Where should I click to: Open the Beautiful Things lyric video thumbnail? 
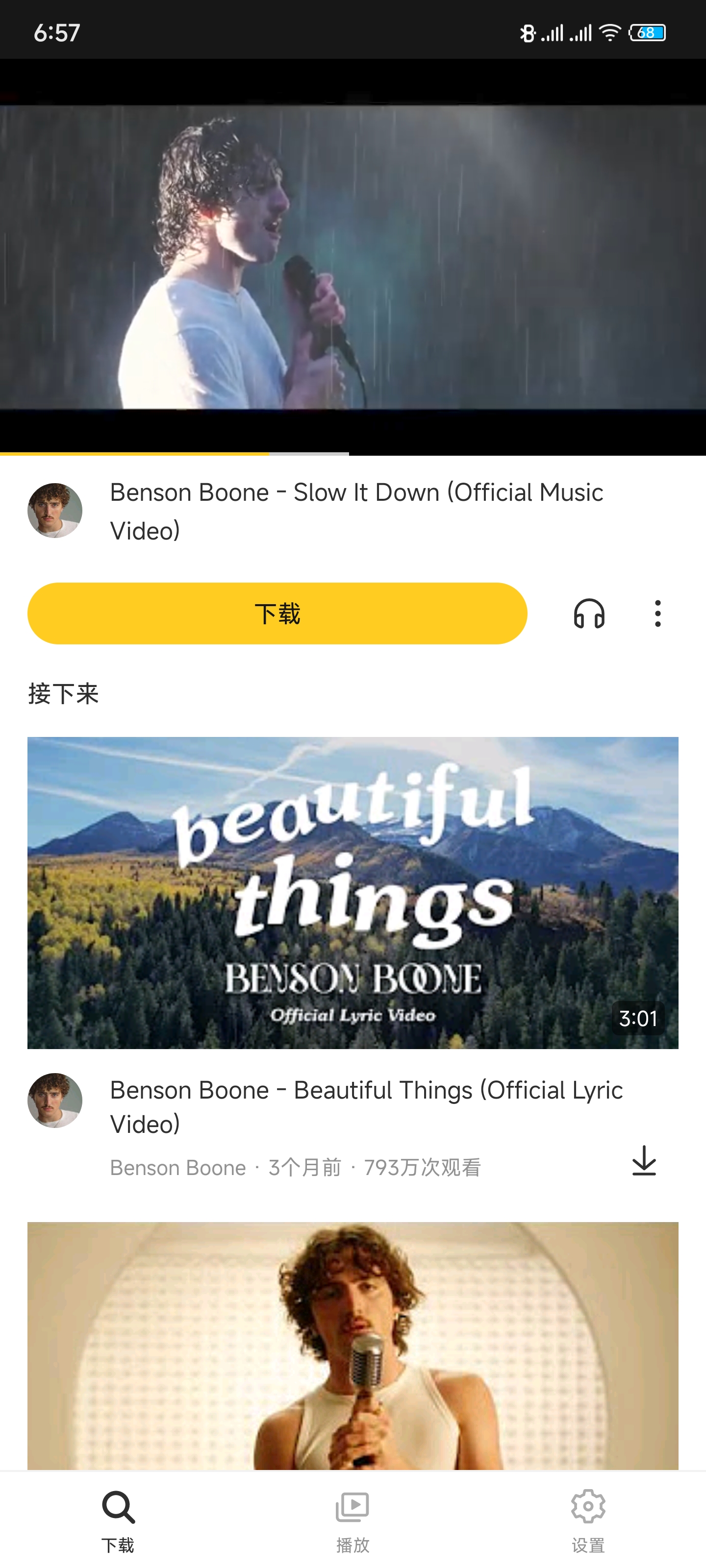353,892
